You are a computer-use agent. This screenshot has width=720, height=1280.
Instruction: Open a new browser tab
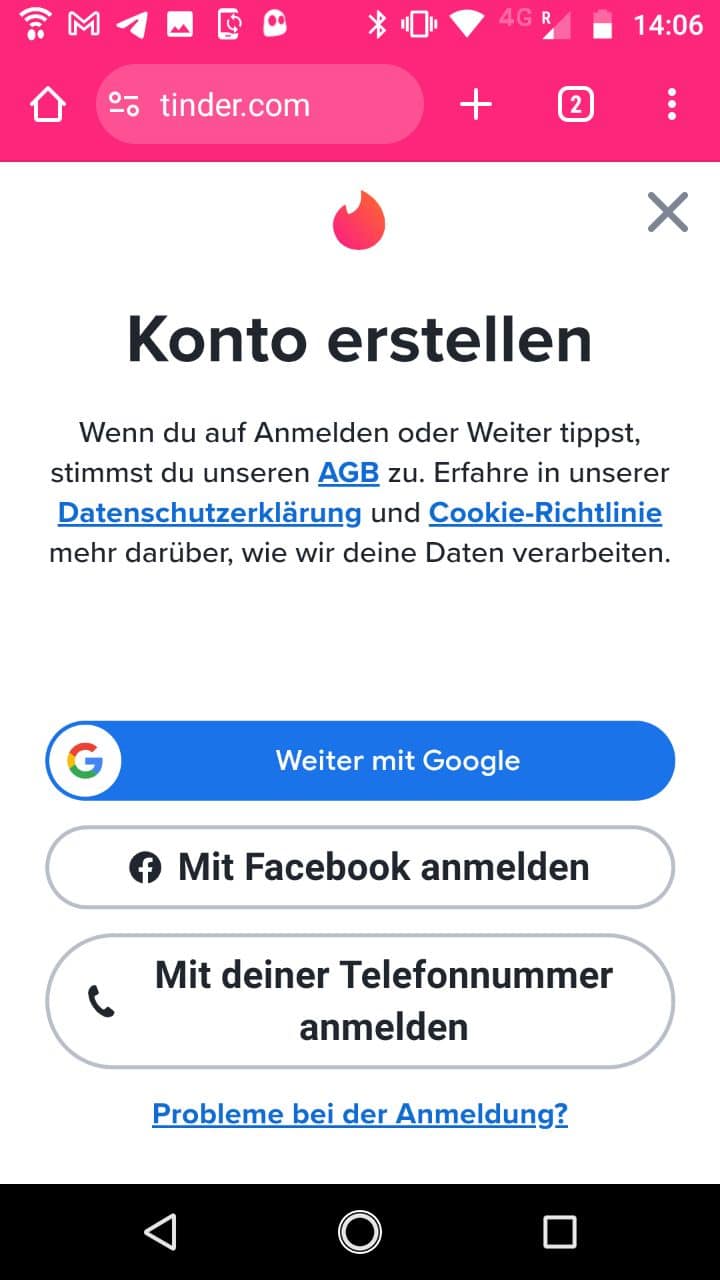(476, 104)
